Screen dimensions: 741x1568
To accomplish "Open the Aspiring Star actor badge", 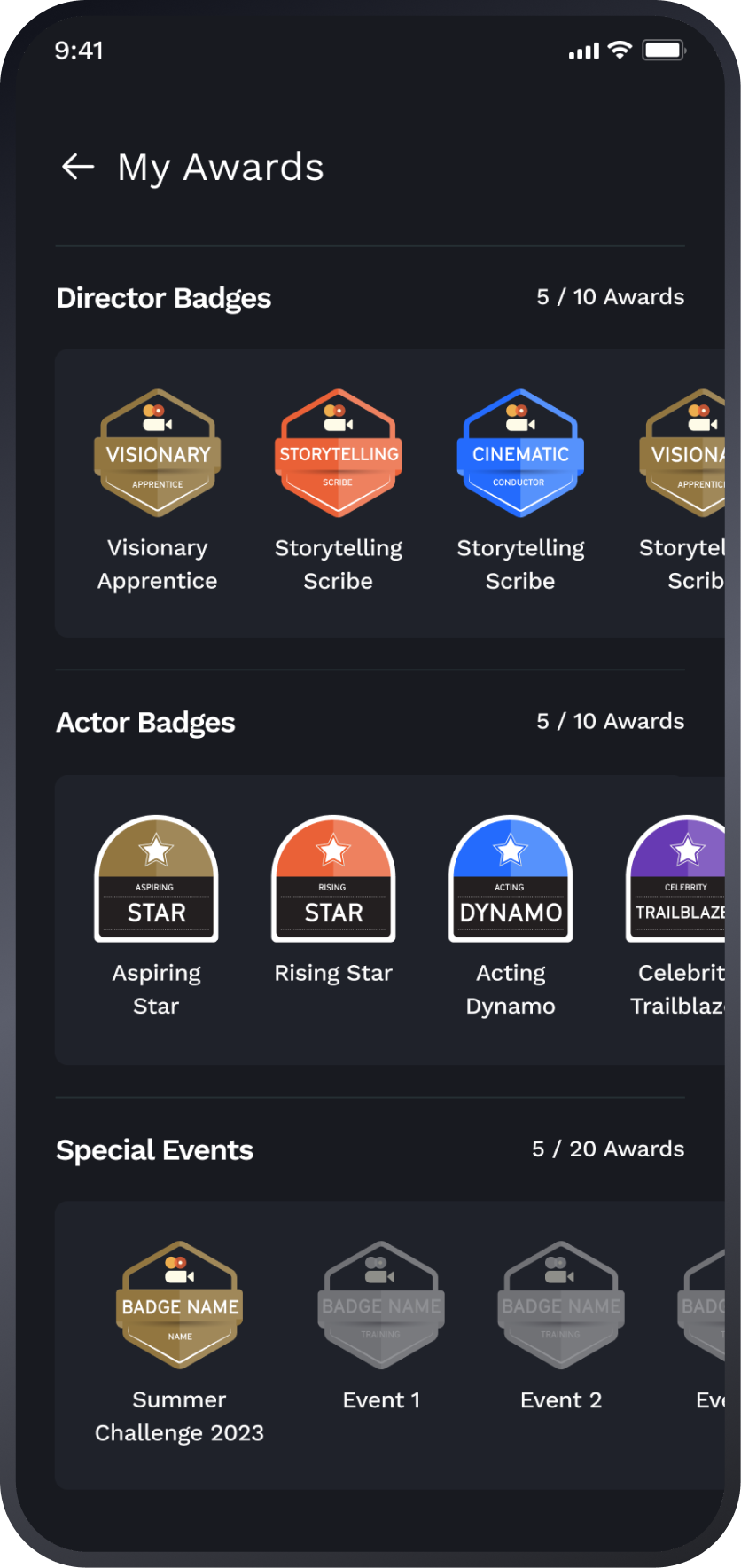I will pyautogui.click(x=157, y=878).
